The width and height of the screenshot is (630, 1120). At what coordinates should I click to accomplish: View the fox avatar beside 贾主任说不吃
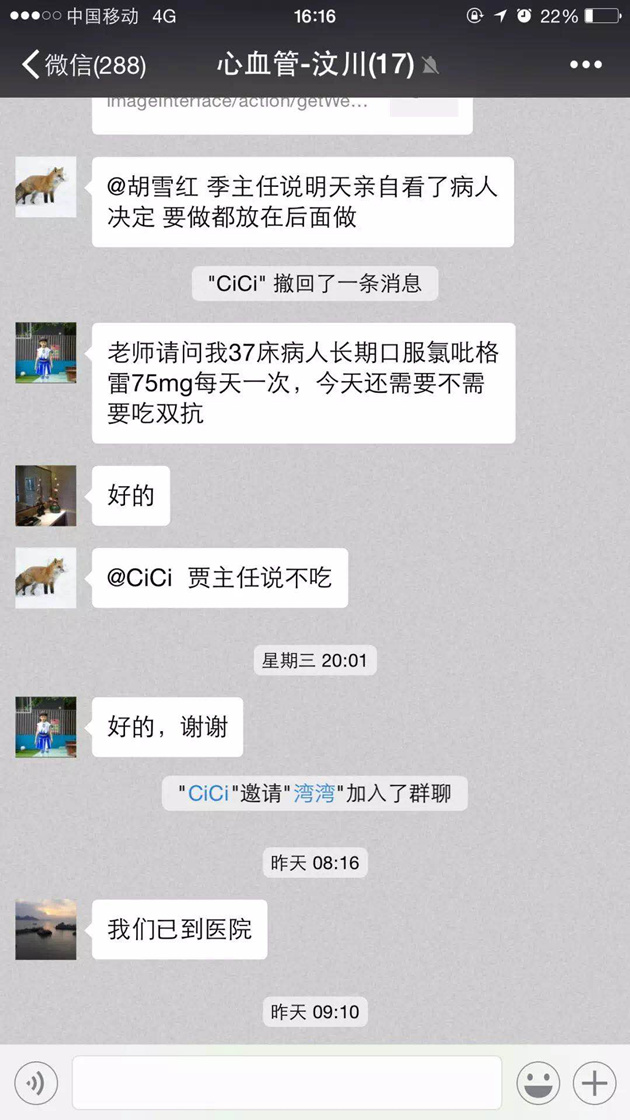click(x=46, y=578)
